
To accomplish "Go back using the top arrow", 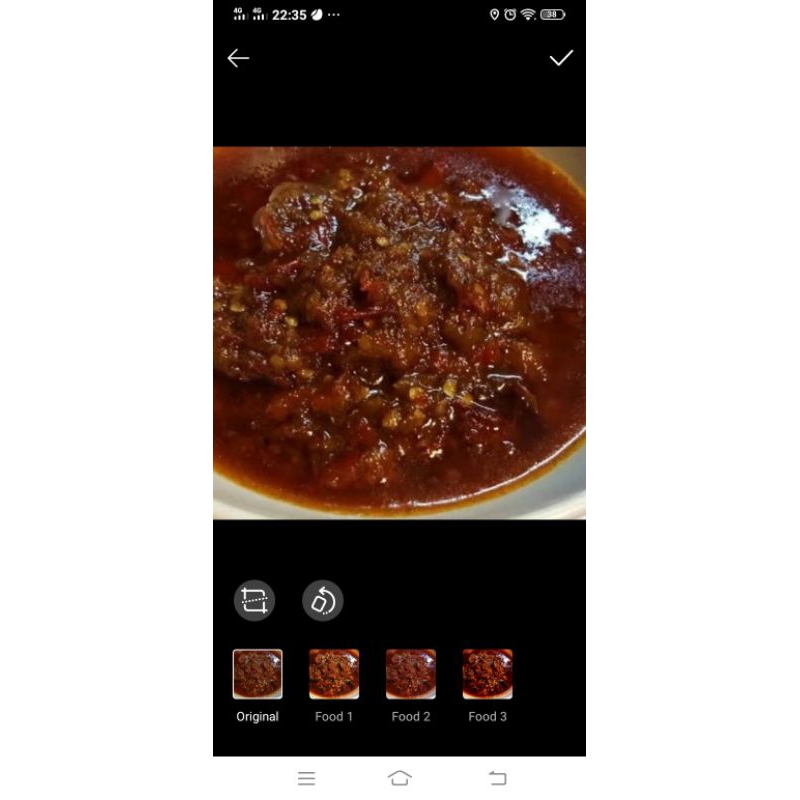I will (238, 58).
